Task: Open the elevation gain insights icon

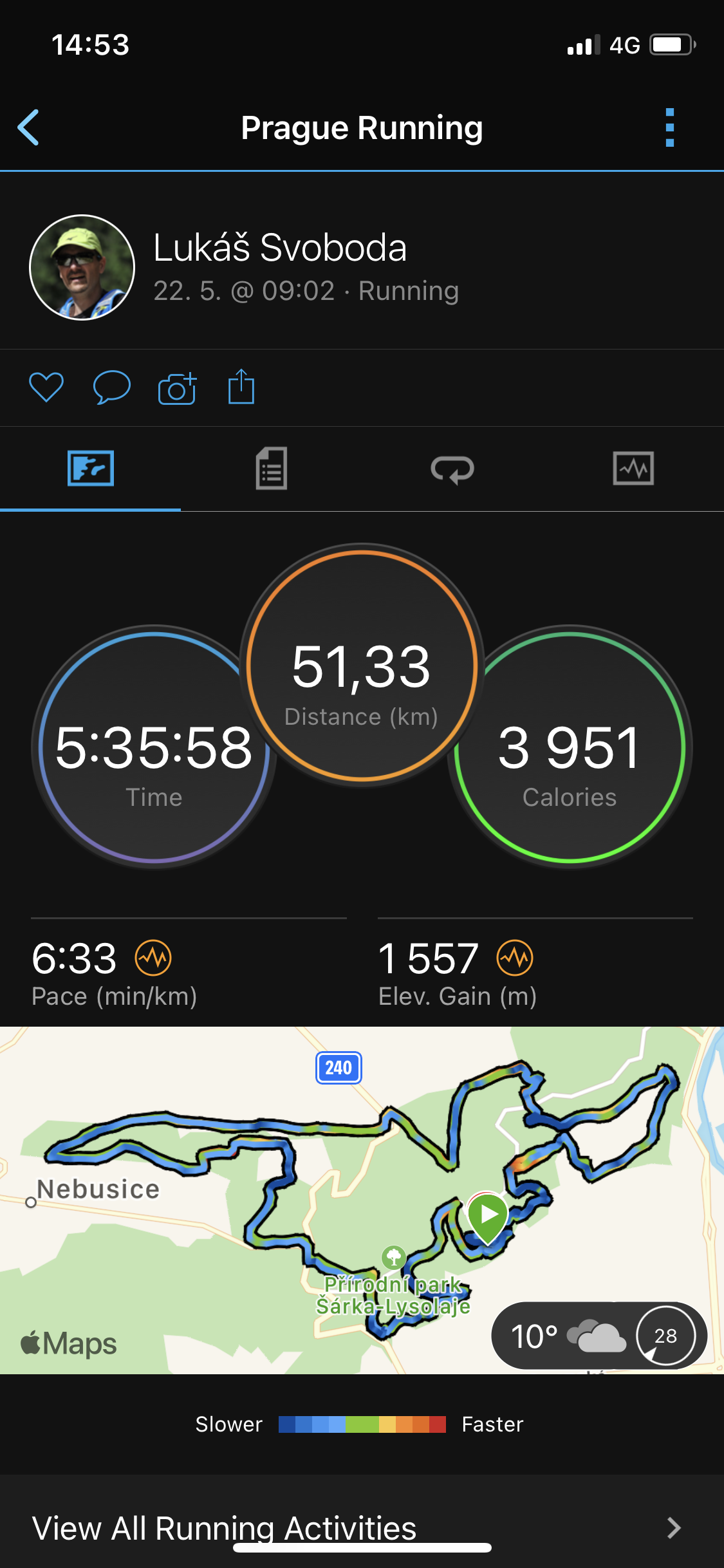Action: point(515,958)
